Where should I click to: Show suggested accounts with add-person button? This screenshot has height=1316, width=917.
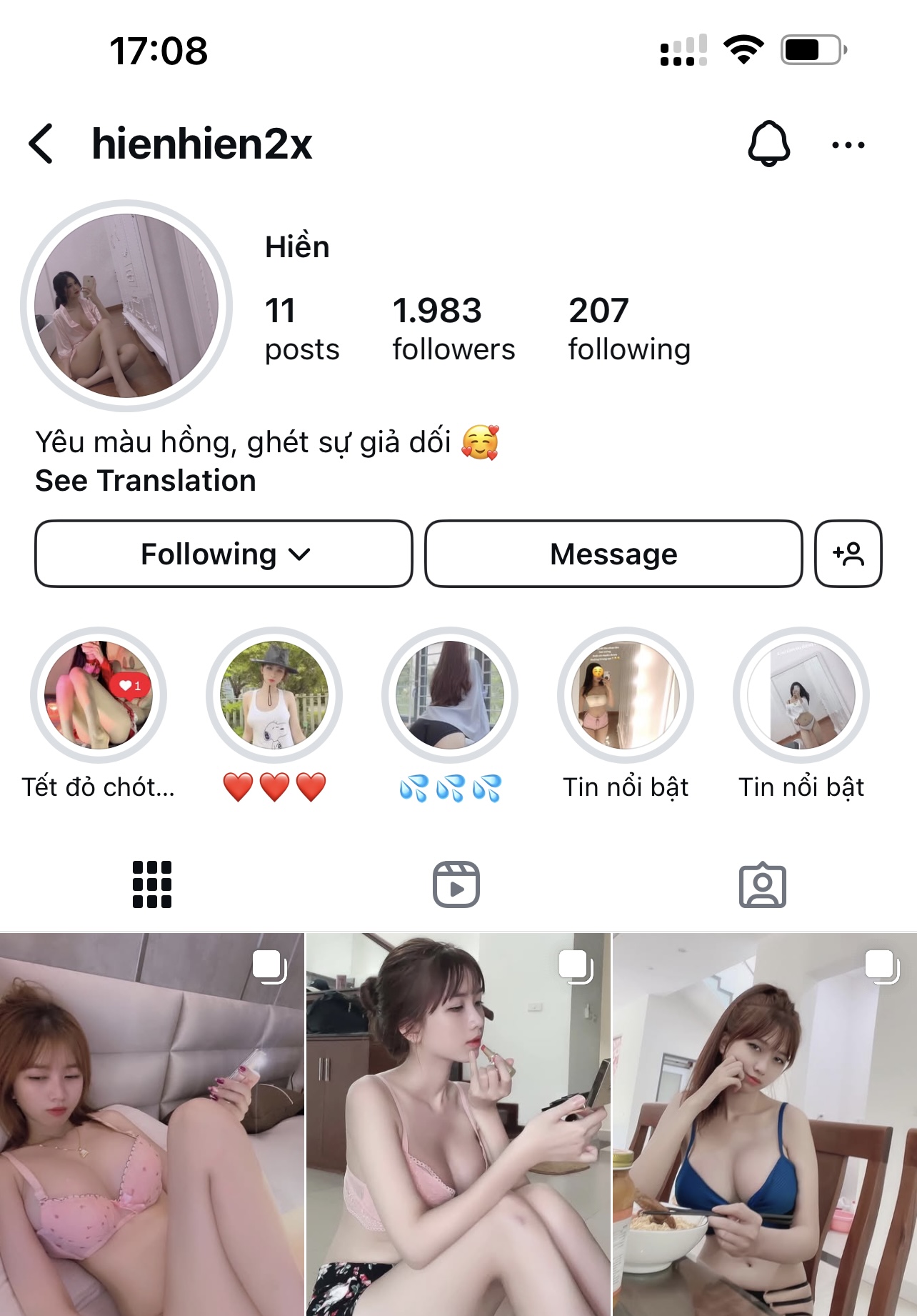pyautogui.click(x=848, y=554)
